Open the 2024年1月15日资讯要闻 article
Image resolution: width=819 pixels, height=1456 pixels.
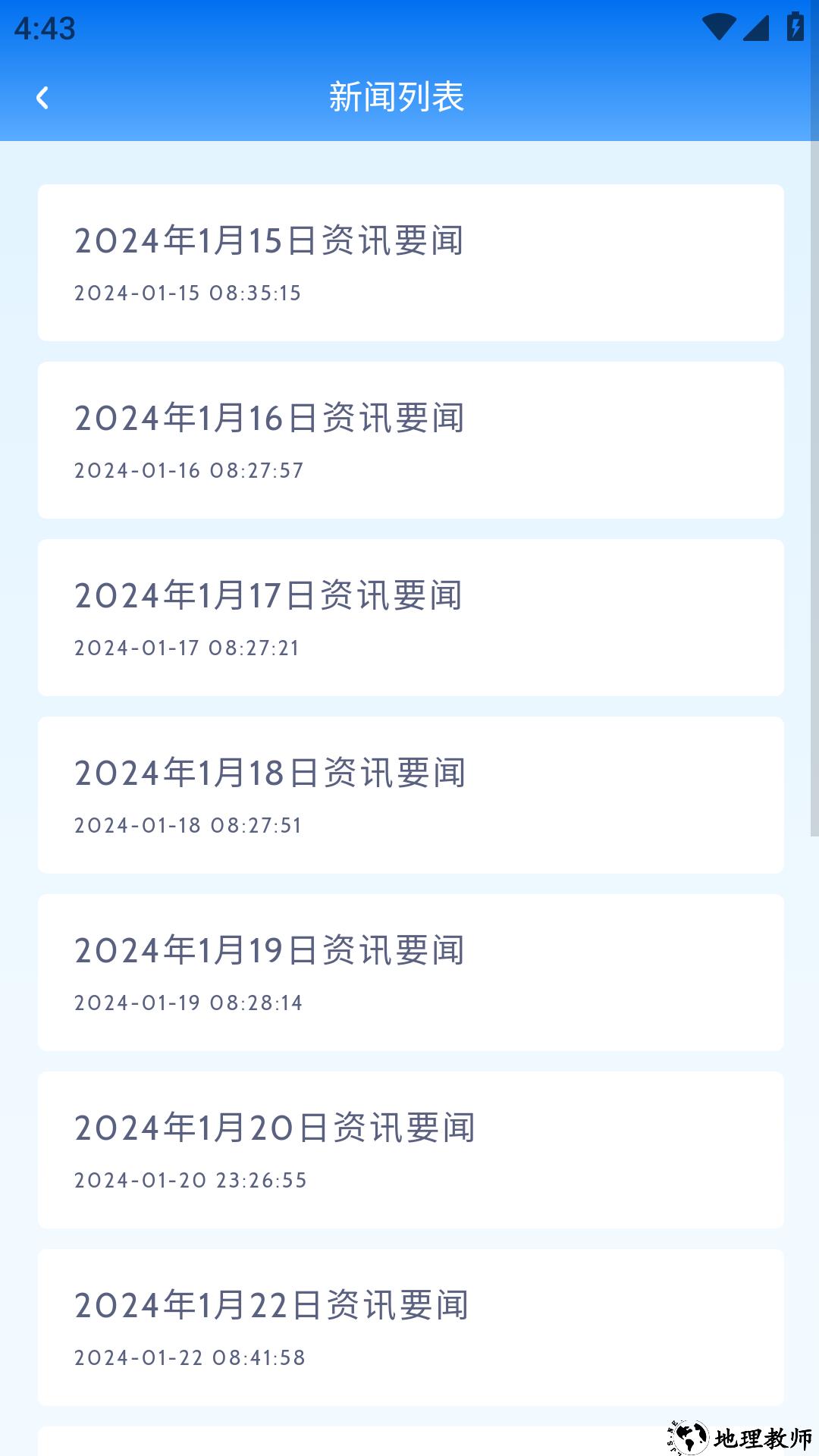(409, 262)
